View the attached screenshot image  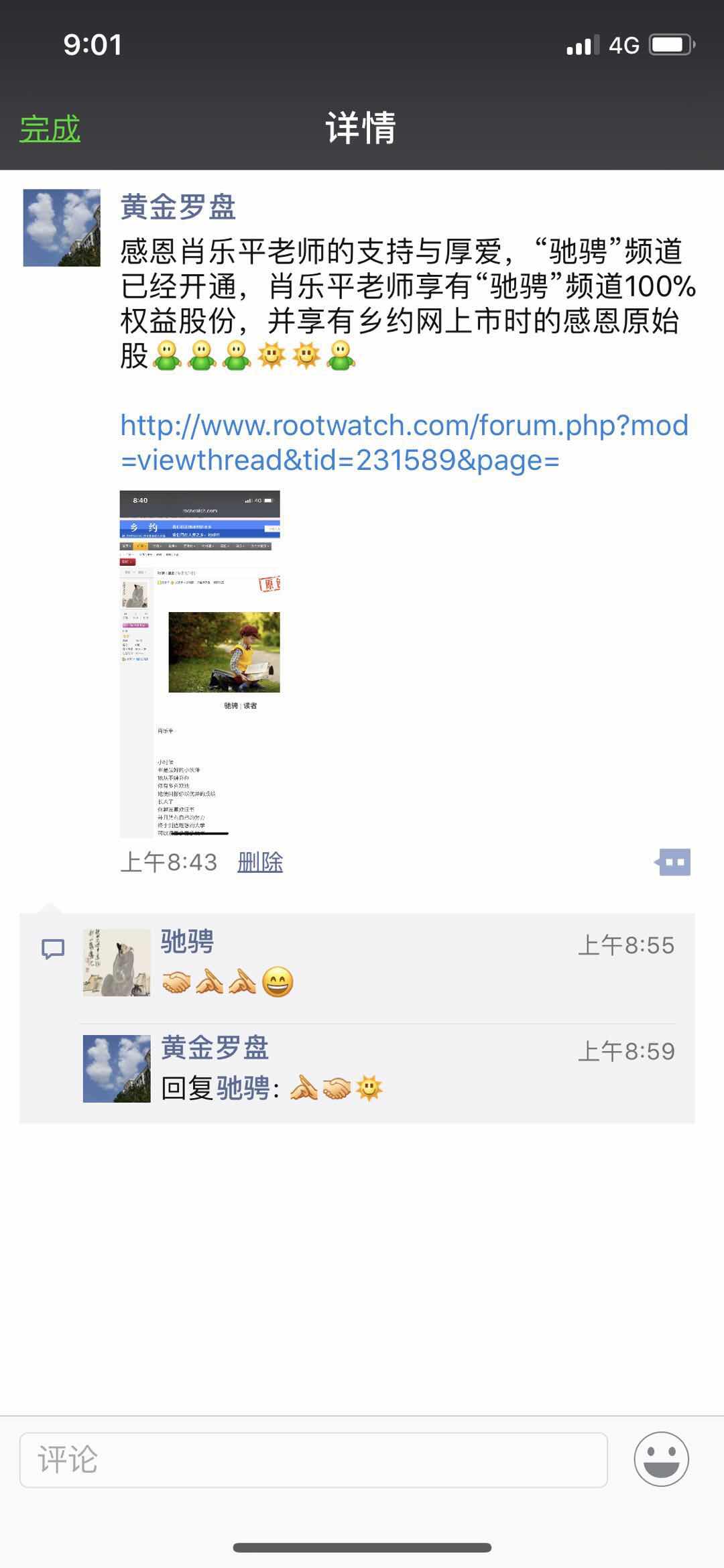[200, 664]
